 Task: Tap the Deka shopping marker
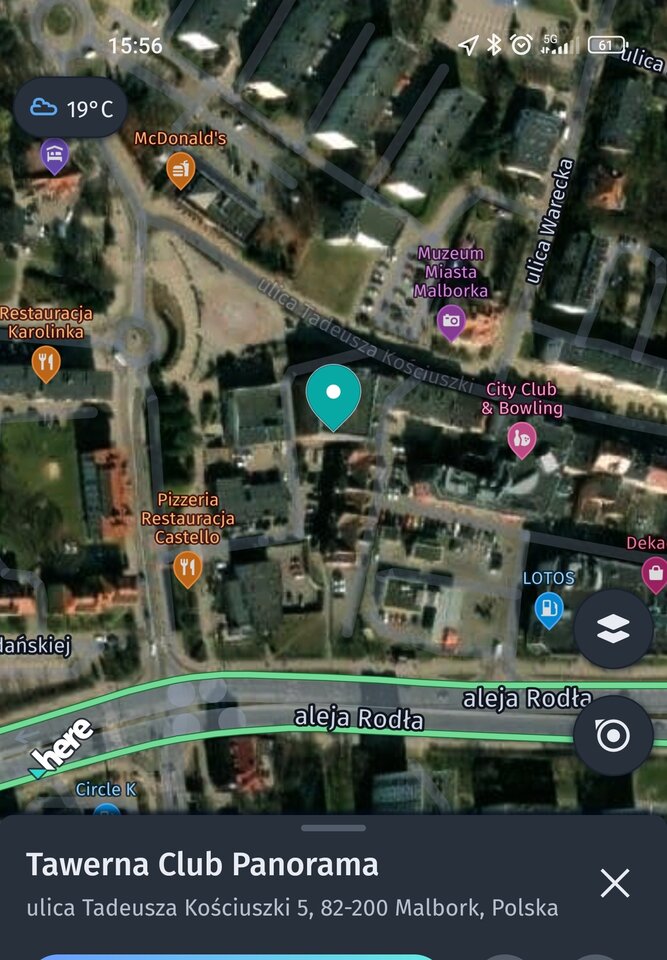(x=654, y=573)
